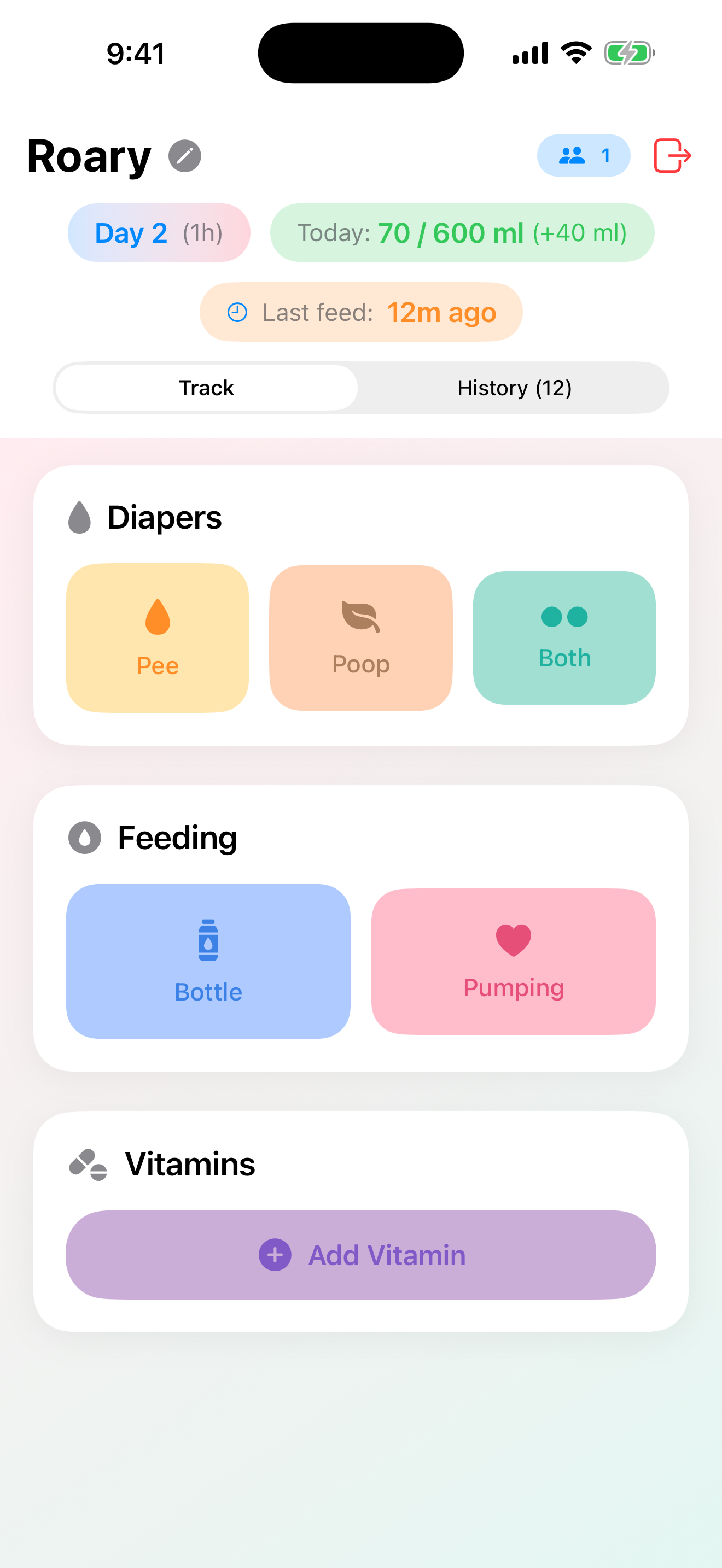This screenshot has width=722, height=1568.
Task: Tap the clock icon beside Last feed
Action: click(237, 312)
